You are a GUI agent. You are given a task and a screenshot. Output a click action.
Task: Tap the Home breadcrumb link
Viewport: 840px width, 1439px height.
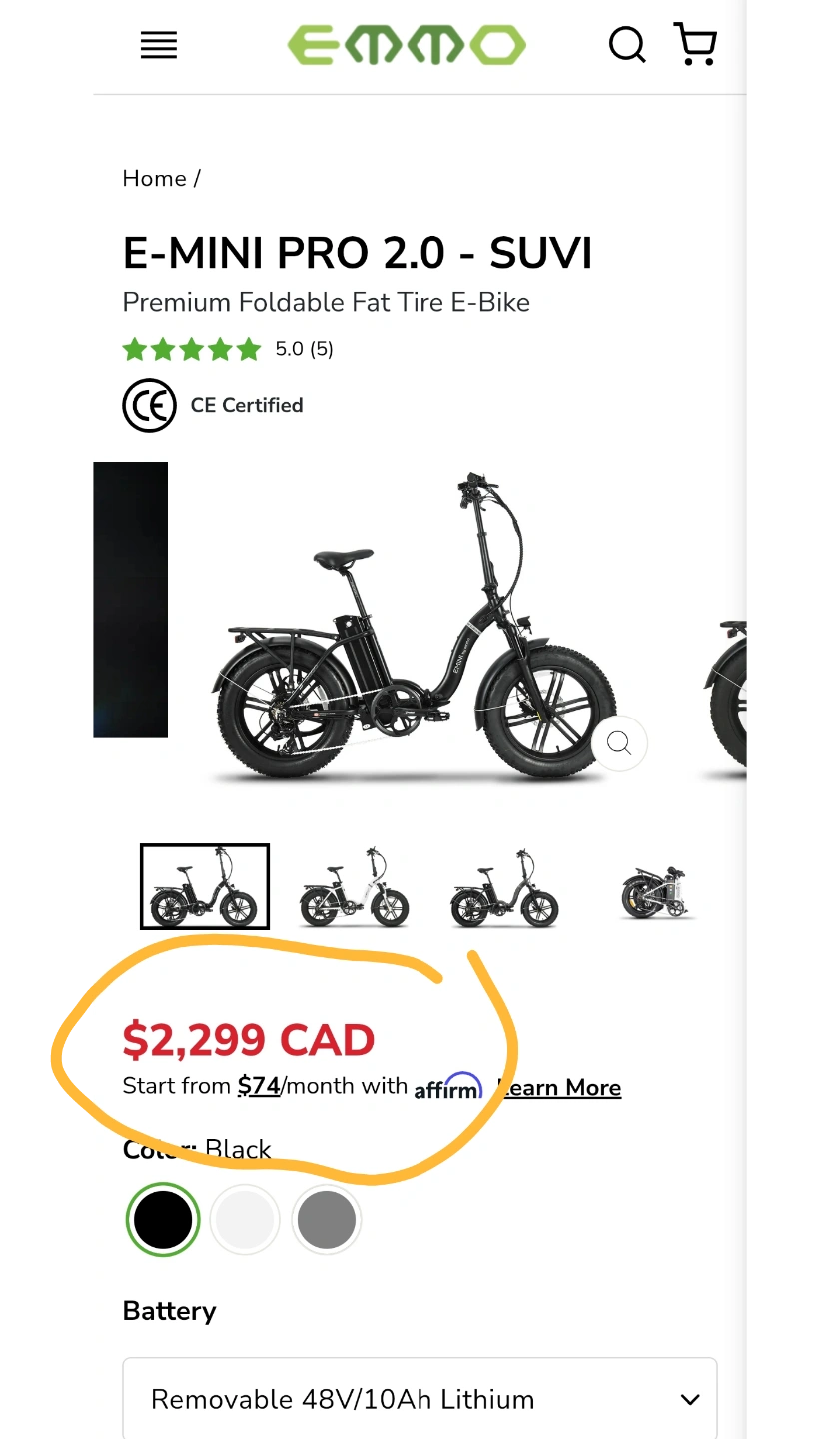coord(155,179)
